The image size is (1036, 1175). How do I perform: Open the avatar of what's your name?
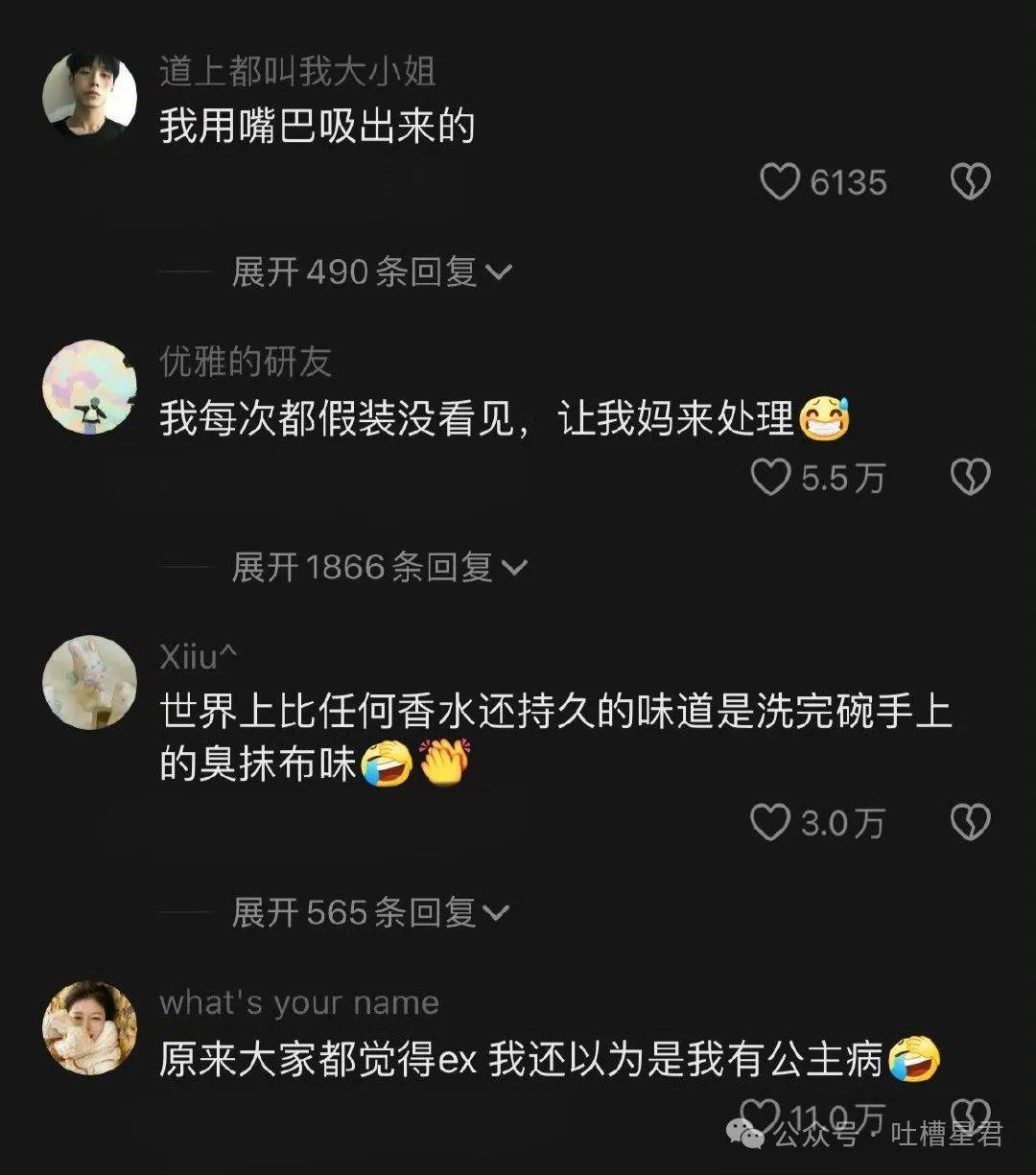tap(90, 1027)
